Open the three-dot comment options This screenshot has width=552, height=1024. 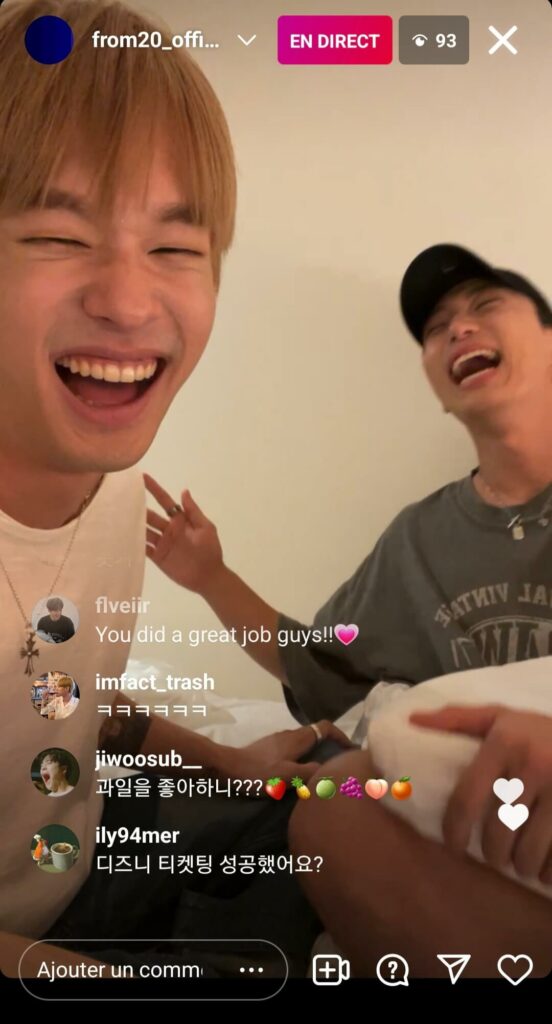[252, 970]
